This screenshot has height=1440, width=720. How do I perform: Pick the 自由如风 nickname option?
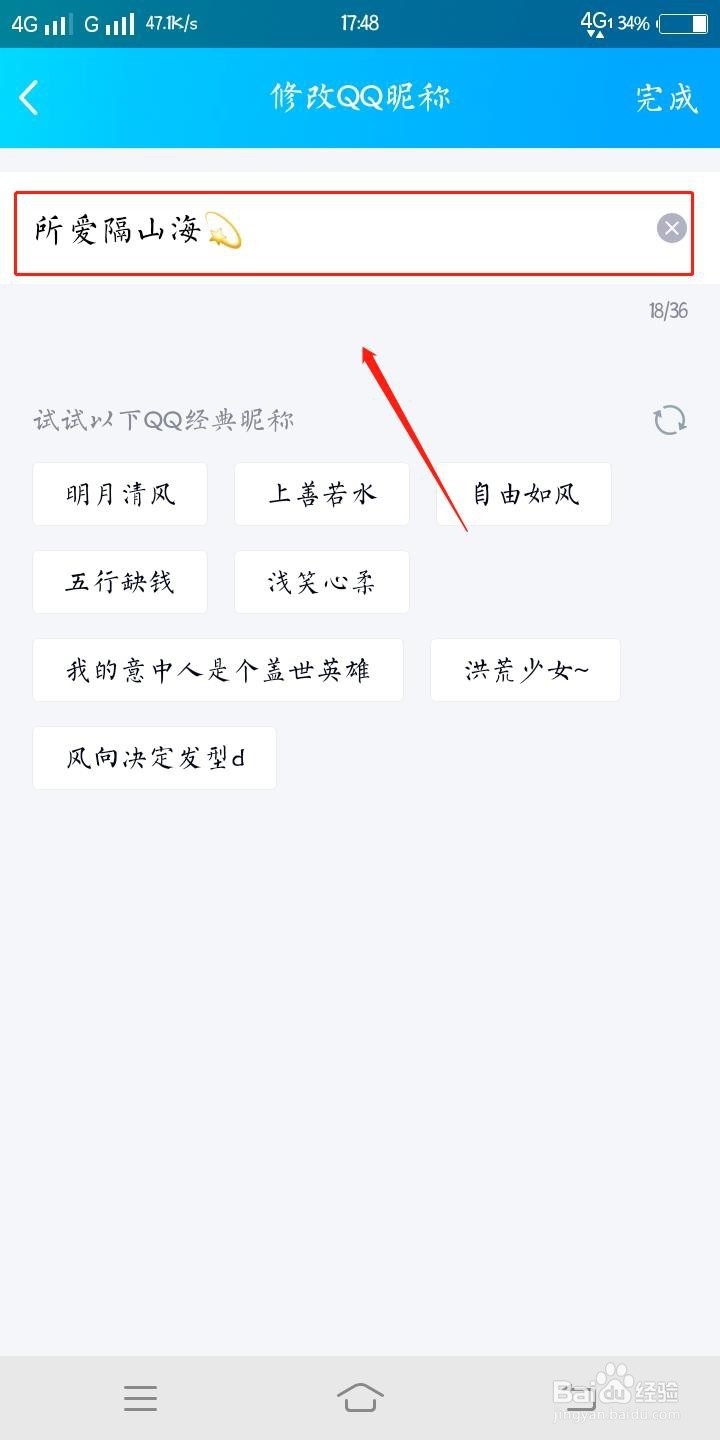(523, 493)
